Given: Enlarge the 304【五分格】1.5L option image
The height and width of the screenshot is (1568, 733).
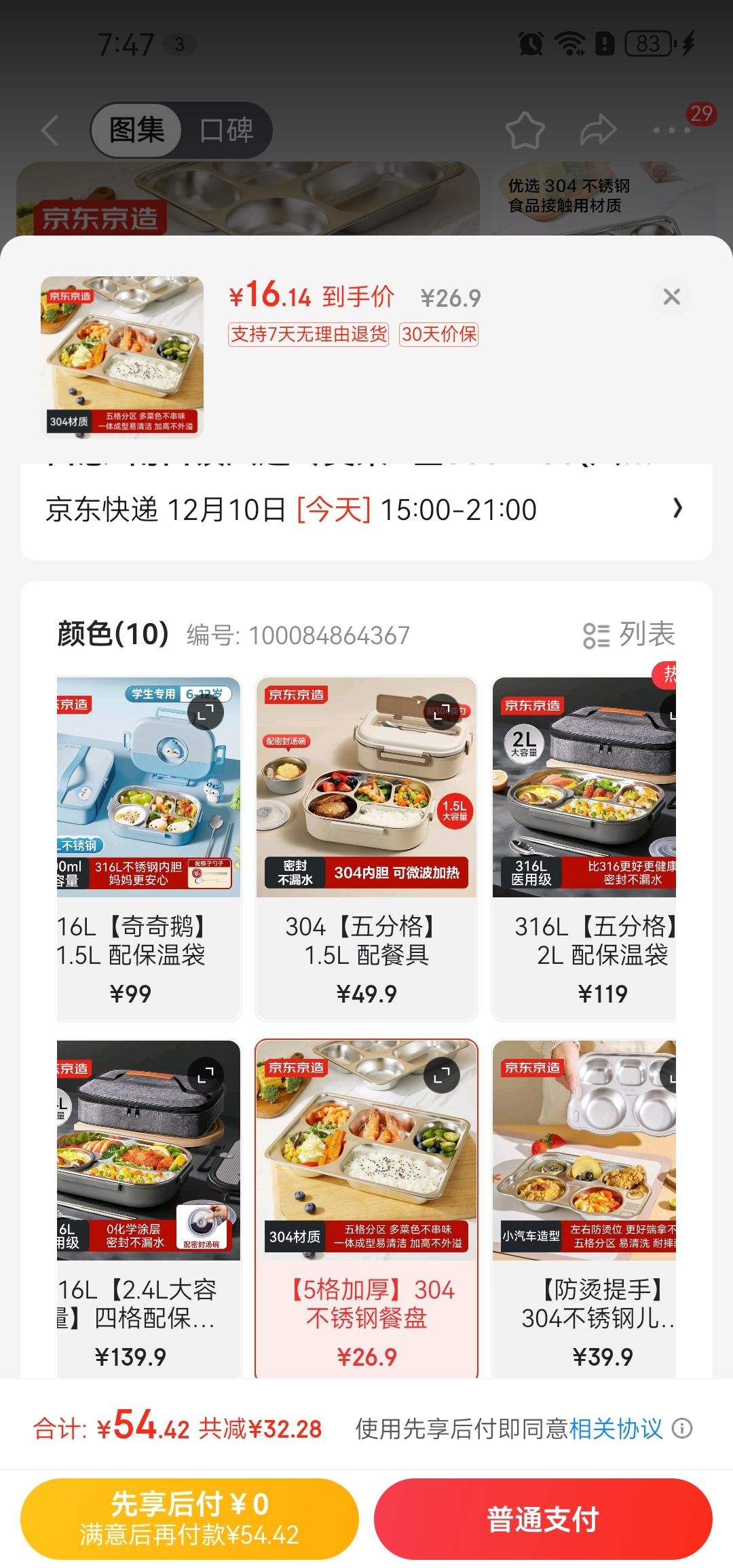Looking at the screenshot, I should click(x=442, y=712).
